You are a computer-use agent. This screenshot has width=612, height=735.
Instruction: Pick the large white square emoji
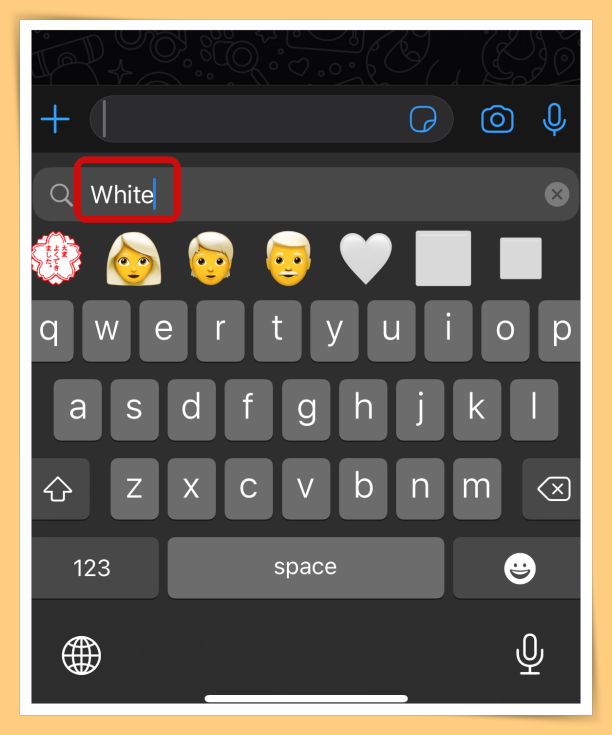point(443,258)
